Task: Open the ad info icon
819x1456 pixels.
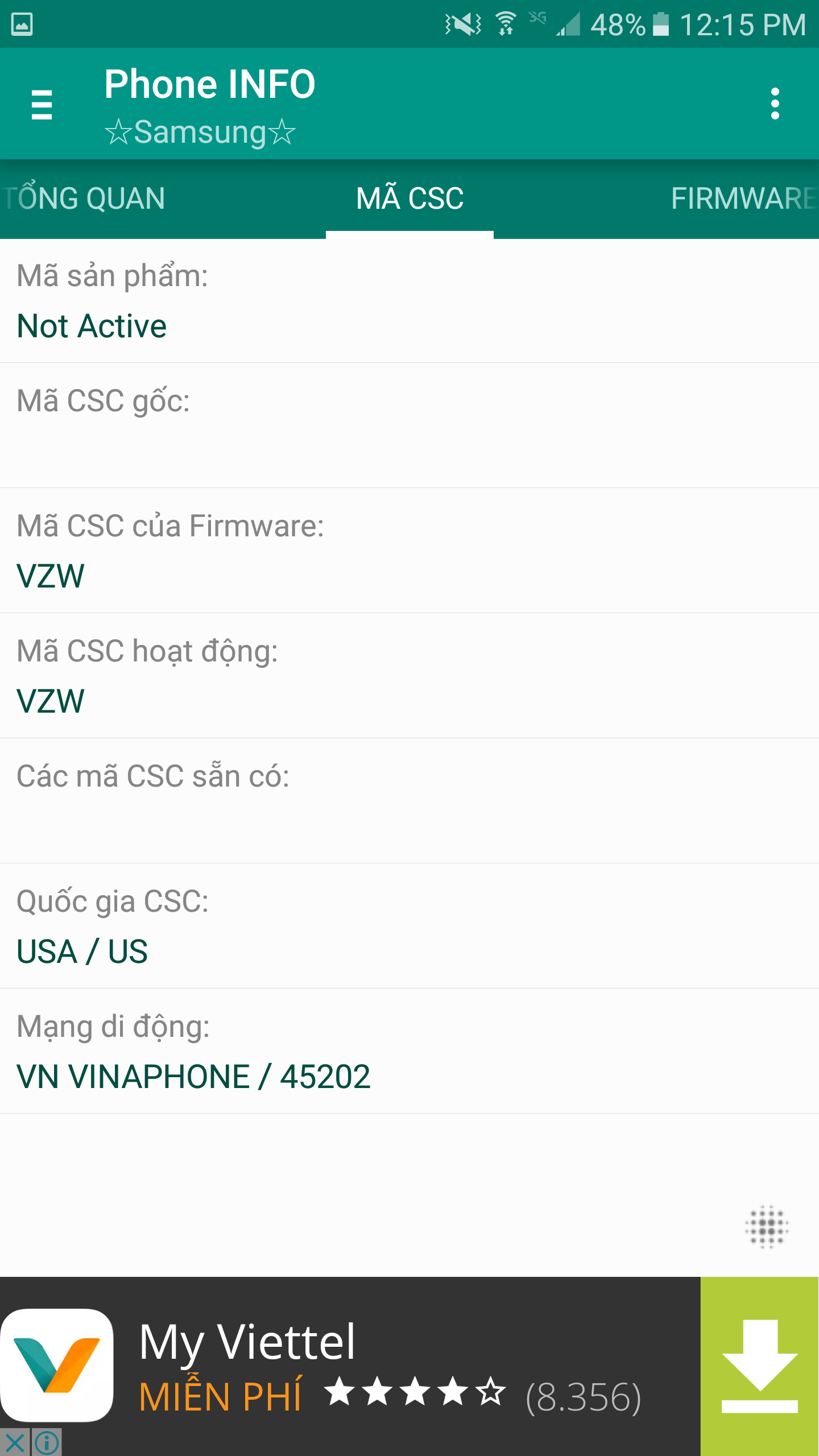Action: tap(47, 1443)
